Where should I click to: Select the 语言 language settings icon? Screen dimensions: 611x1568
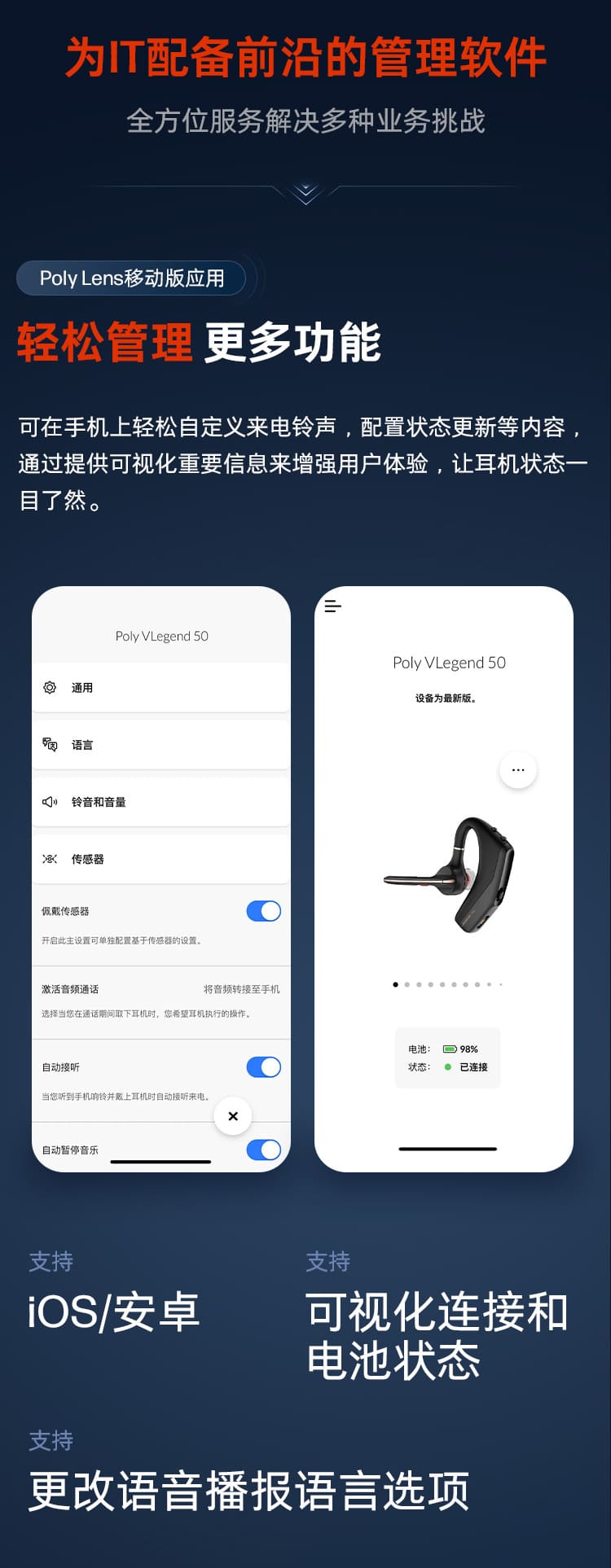(x=51, y=744)
